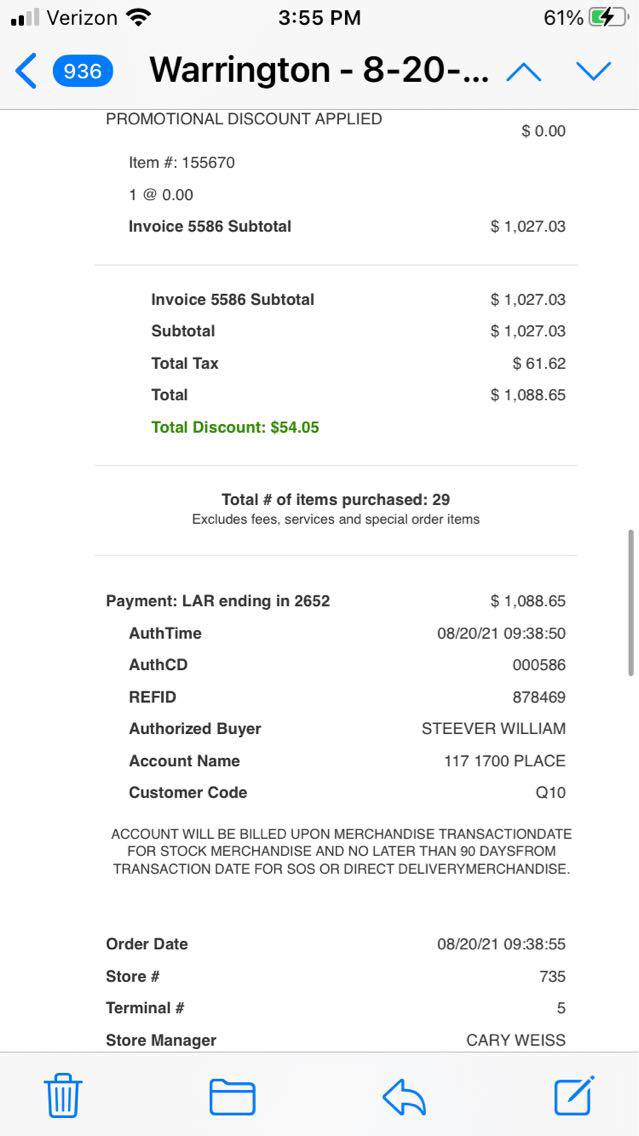Viewport: 639px width, 1136px height.
Task: Delete this email with the trash icon
Action: tap(64, 1096)
